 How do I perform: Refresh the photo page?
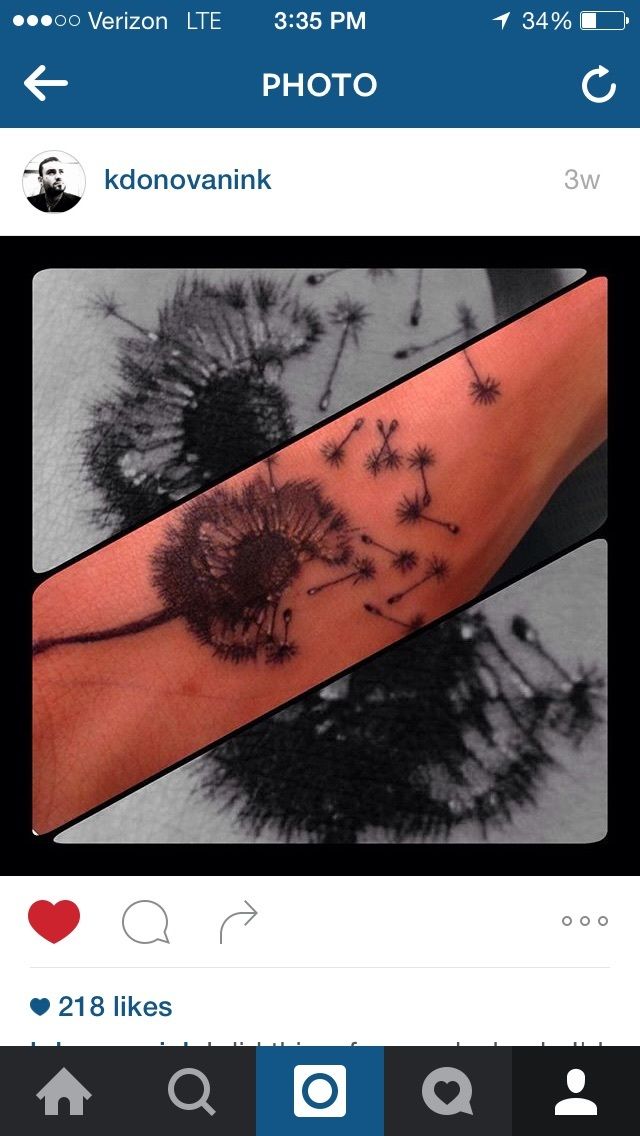click(599, 86)
